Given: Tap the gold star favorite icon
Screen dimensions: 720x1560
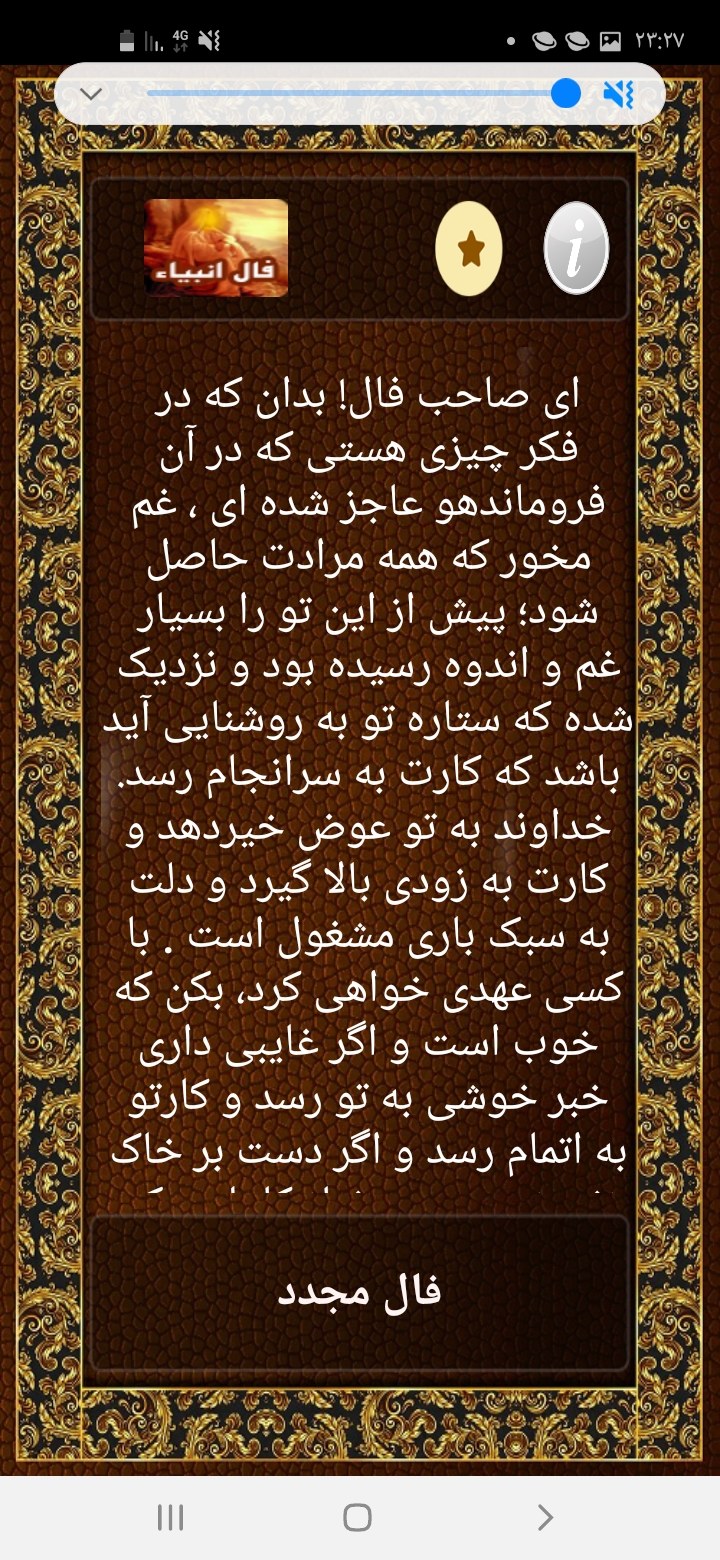Looking at the screenshot, I should coord(469,249).
